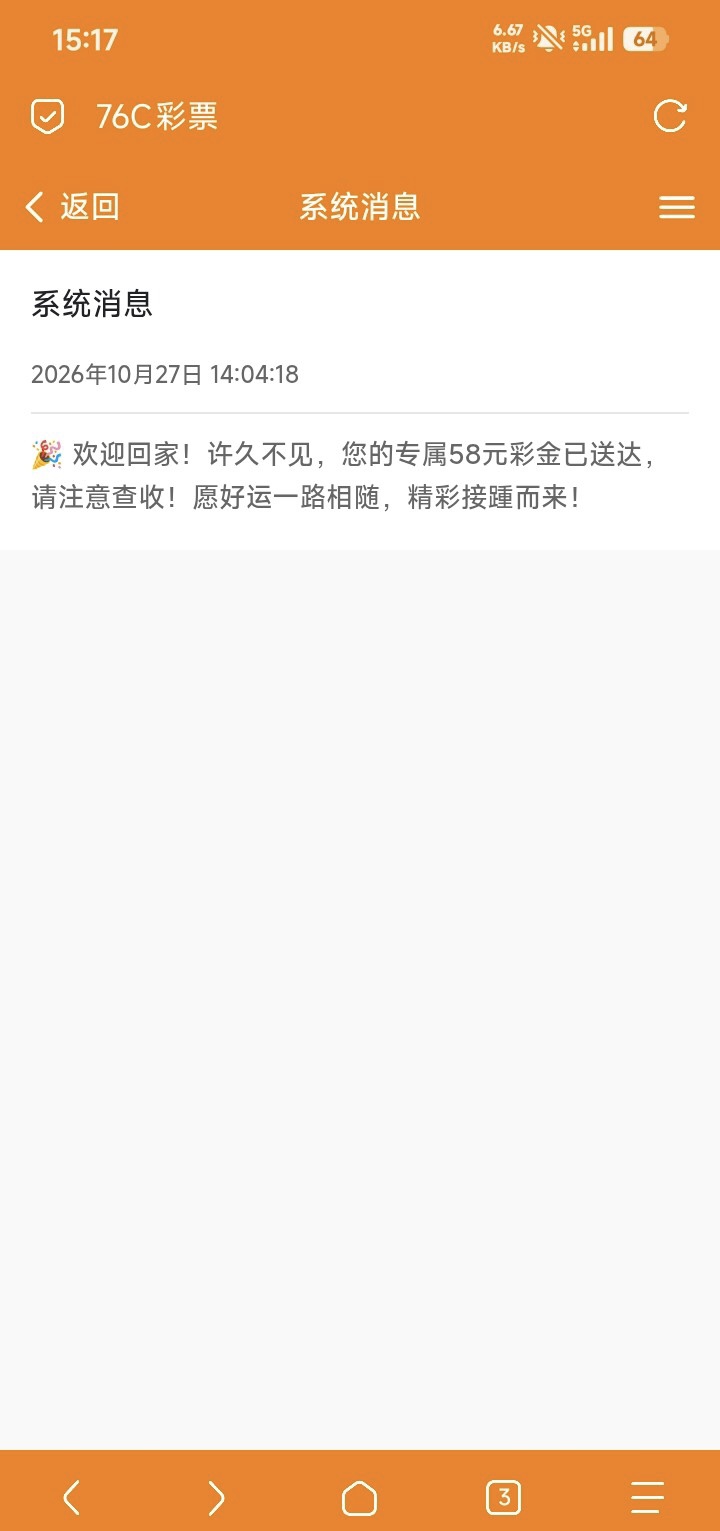720x1531 pixels.
Task: View the 3 open browser tabs
Action: (x=504, y=1497)
